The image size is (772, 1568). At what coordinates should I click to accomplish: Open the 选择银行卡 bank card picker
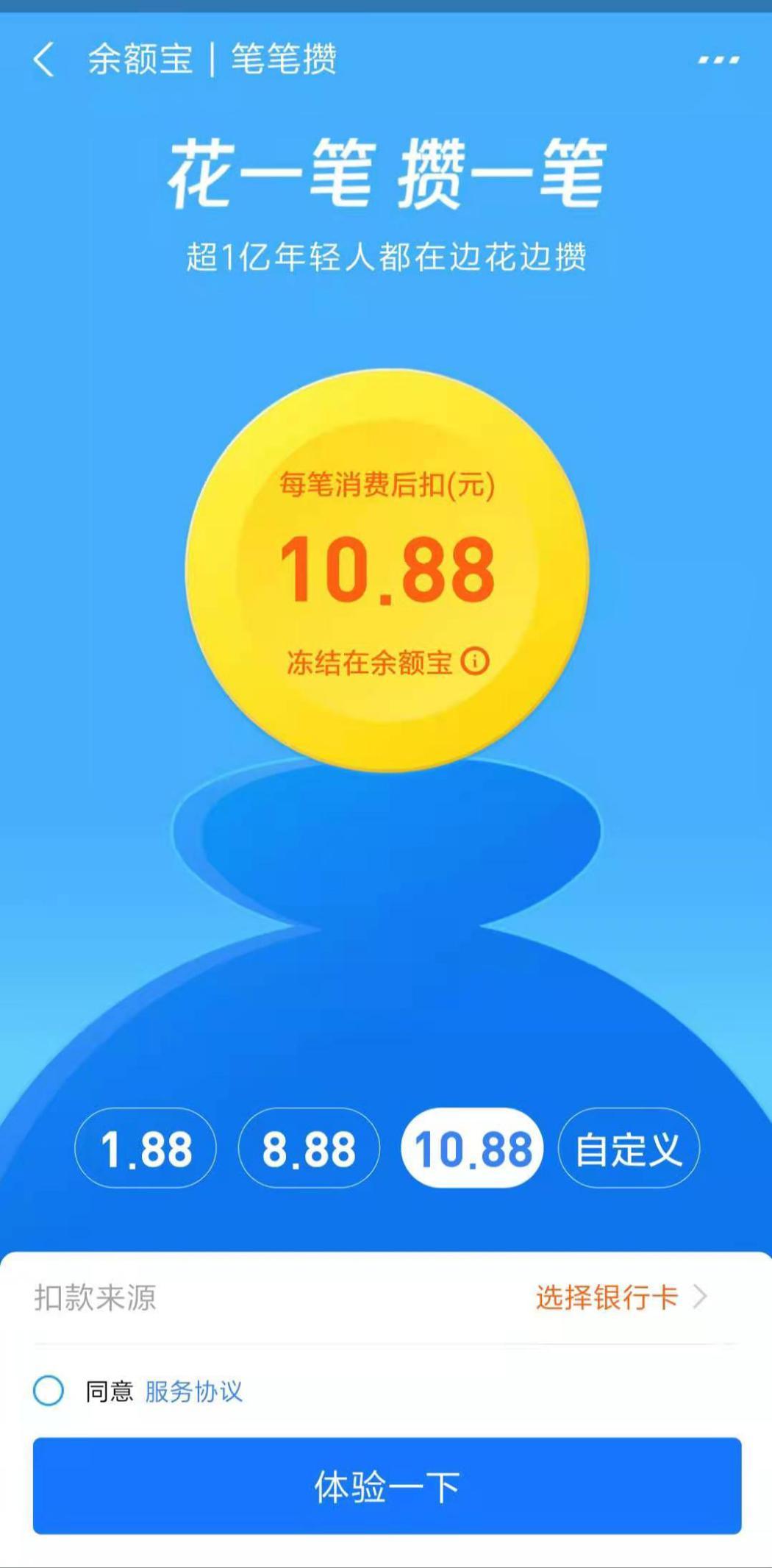point(607,1299)
